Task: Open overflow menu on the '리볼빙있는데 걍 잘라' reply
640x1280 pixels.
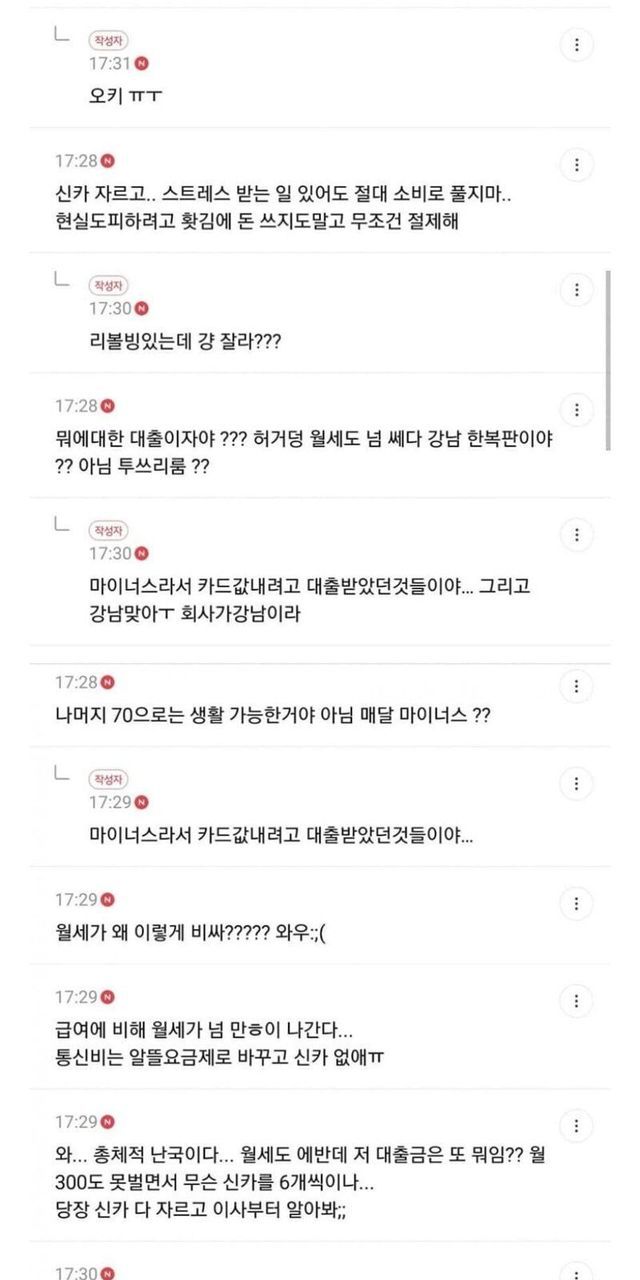Action: (576, 290)
